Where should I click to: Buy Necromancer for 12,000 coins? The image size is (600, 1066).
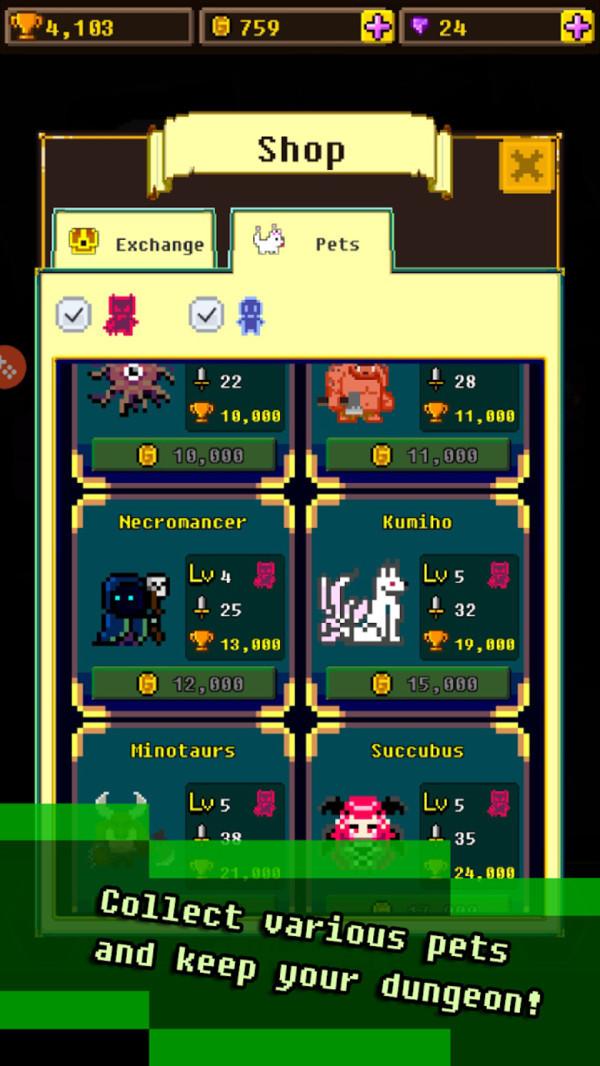[183, 684]
